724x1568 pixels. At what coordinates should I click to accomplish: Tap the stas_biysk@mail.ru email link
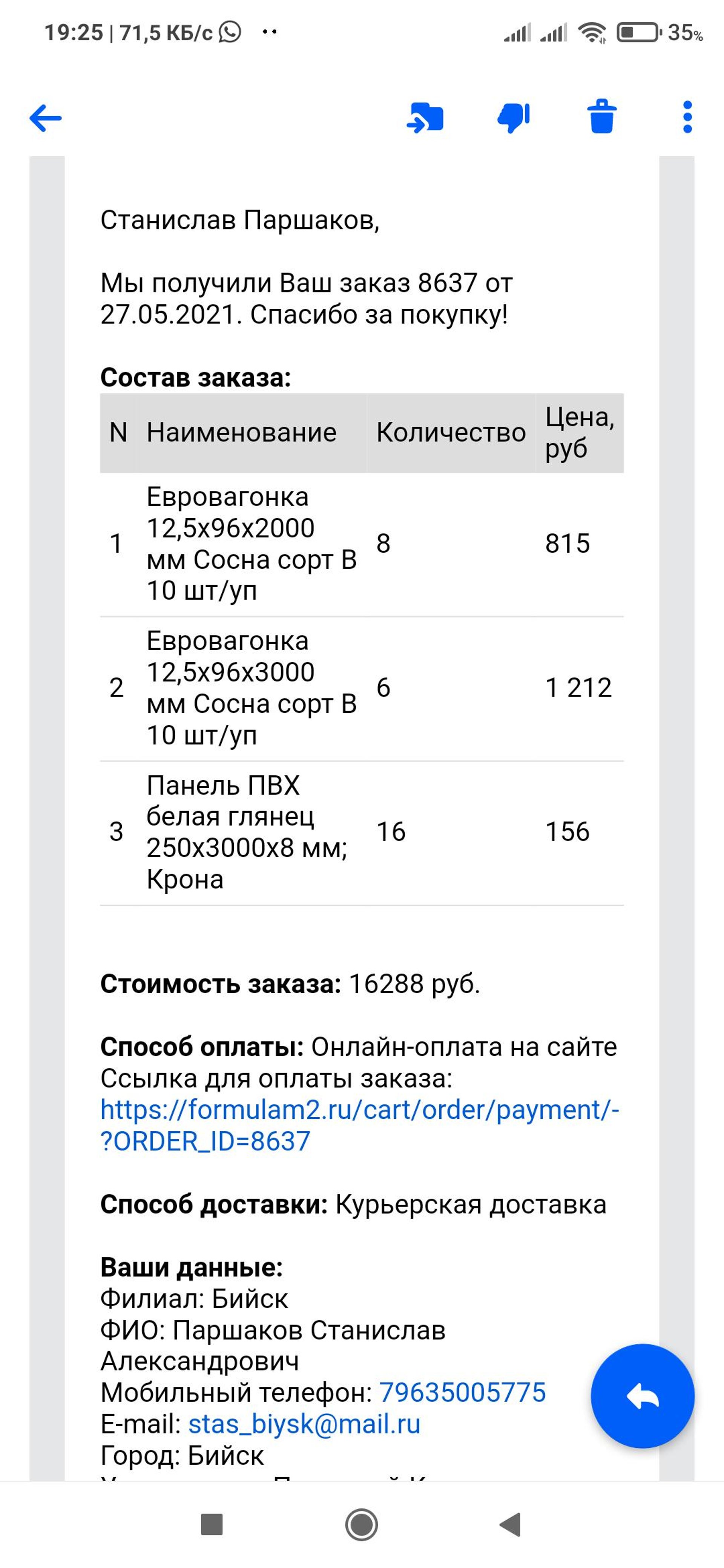304,1424
